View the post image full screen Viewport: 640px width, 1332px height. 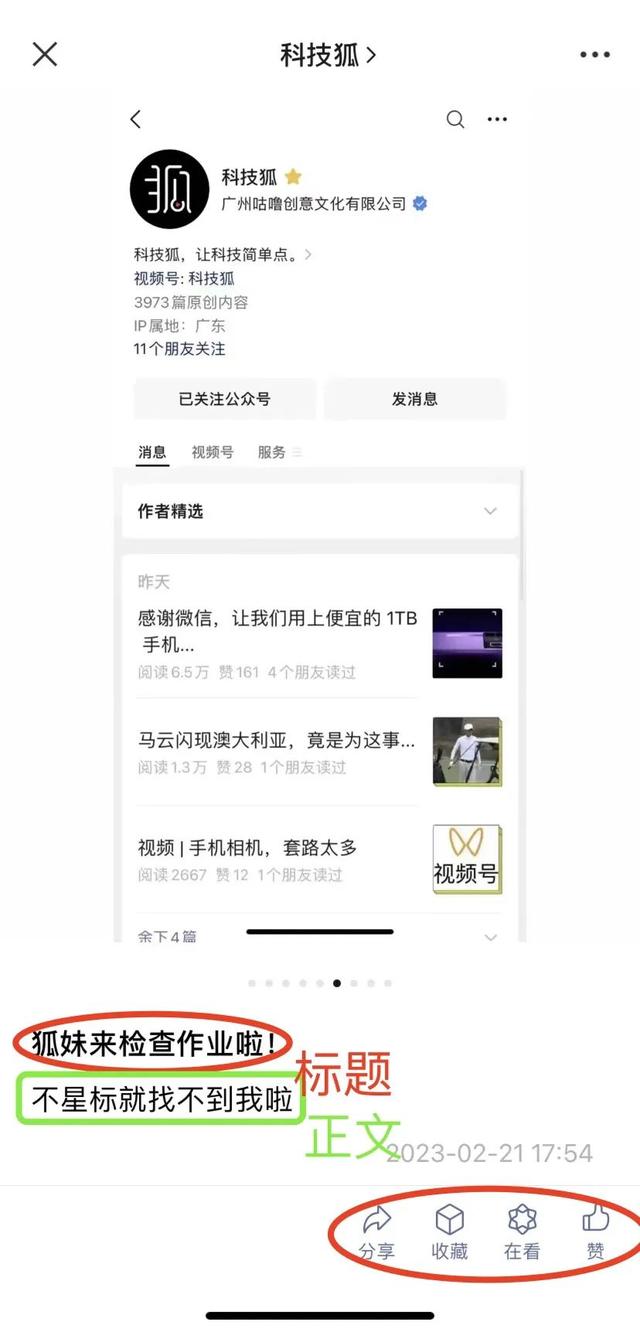coord(320,520)
